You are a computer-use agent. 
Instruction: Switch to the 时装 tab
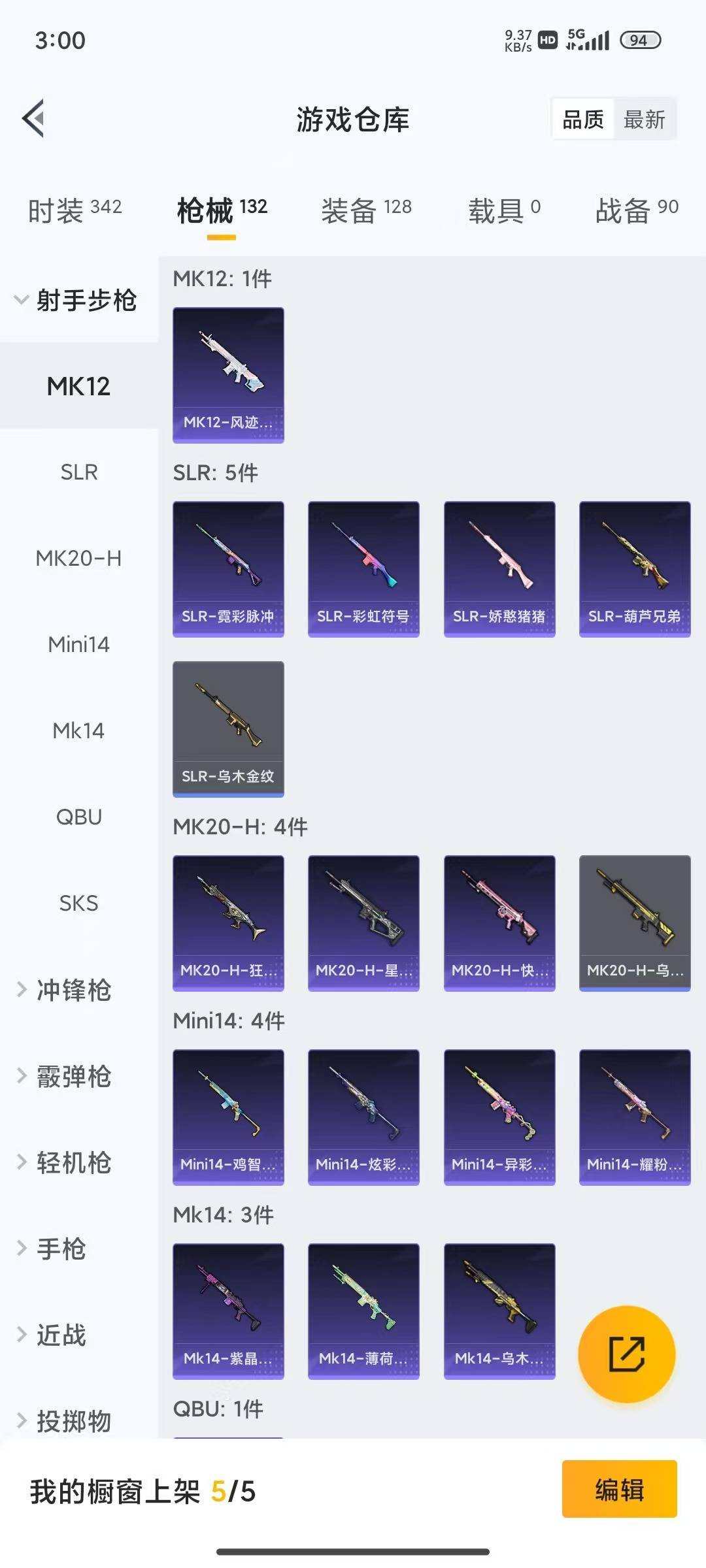pos(75,210)
